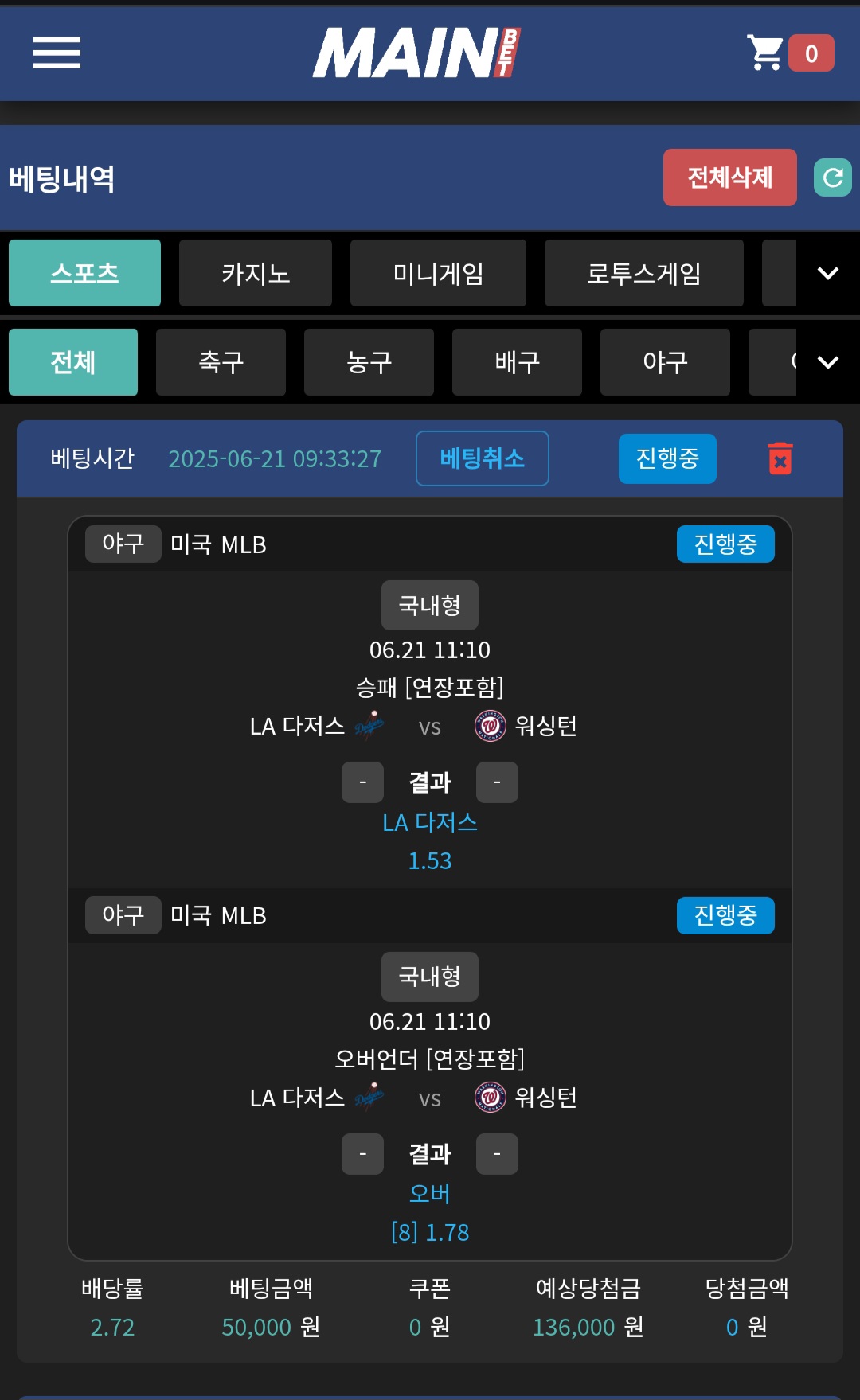
Task: Delete this bet slip with trash icon
Action: point(780,458)
